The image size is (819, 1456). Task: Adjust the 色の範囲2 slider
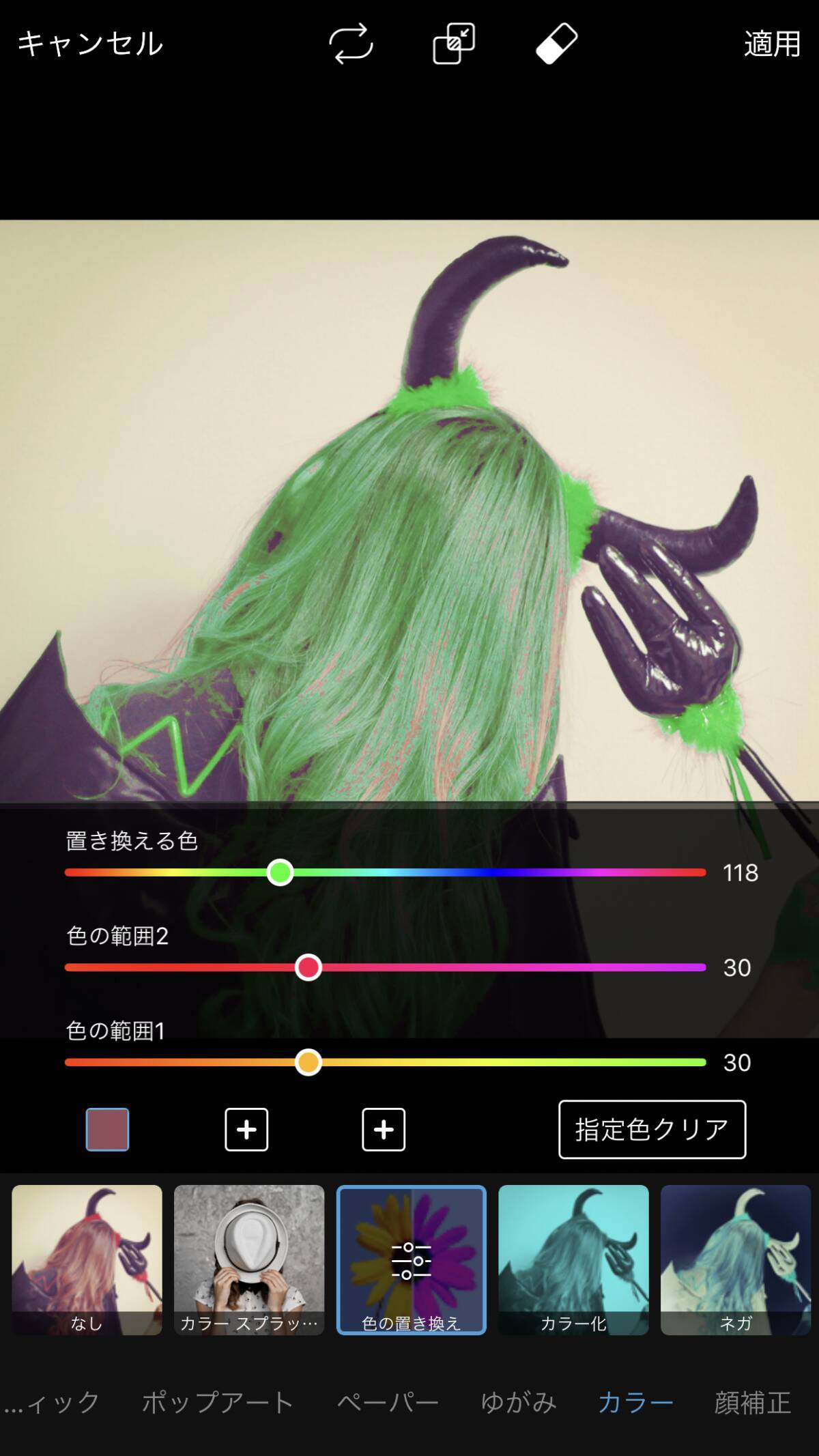[308, 967]
